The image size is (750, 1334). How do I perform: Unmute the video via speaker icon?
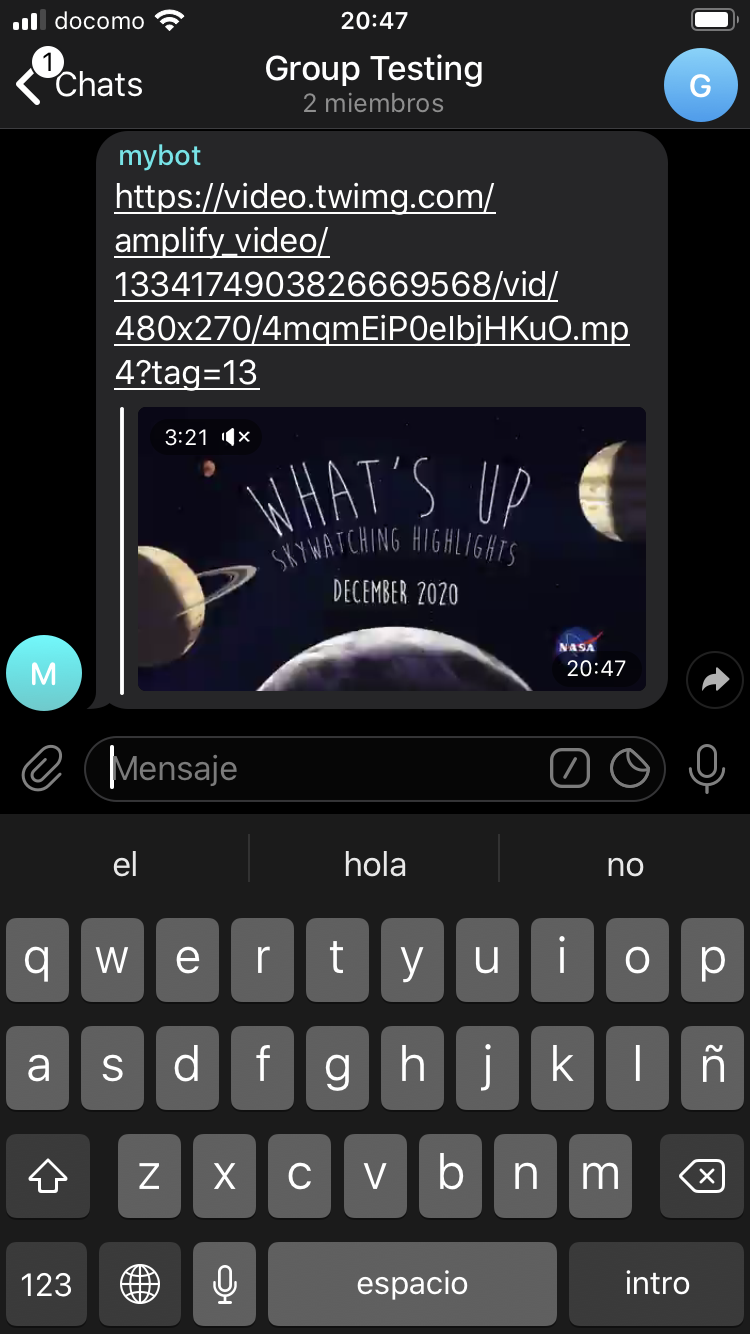[237, 437]
